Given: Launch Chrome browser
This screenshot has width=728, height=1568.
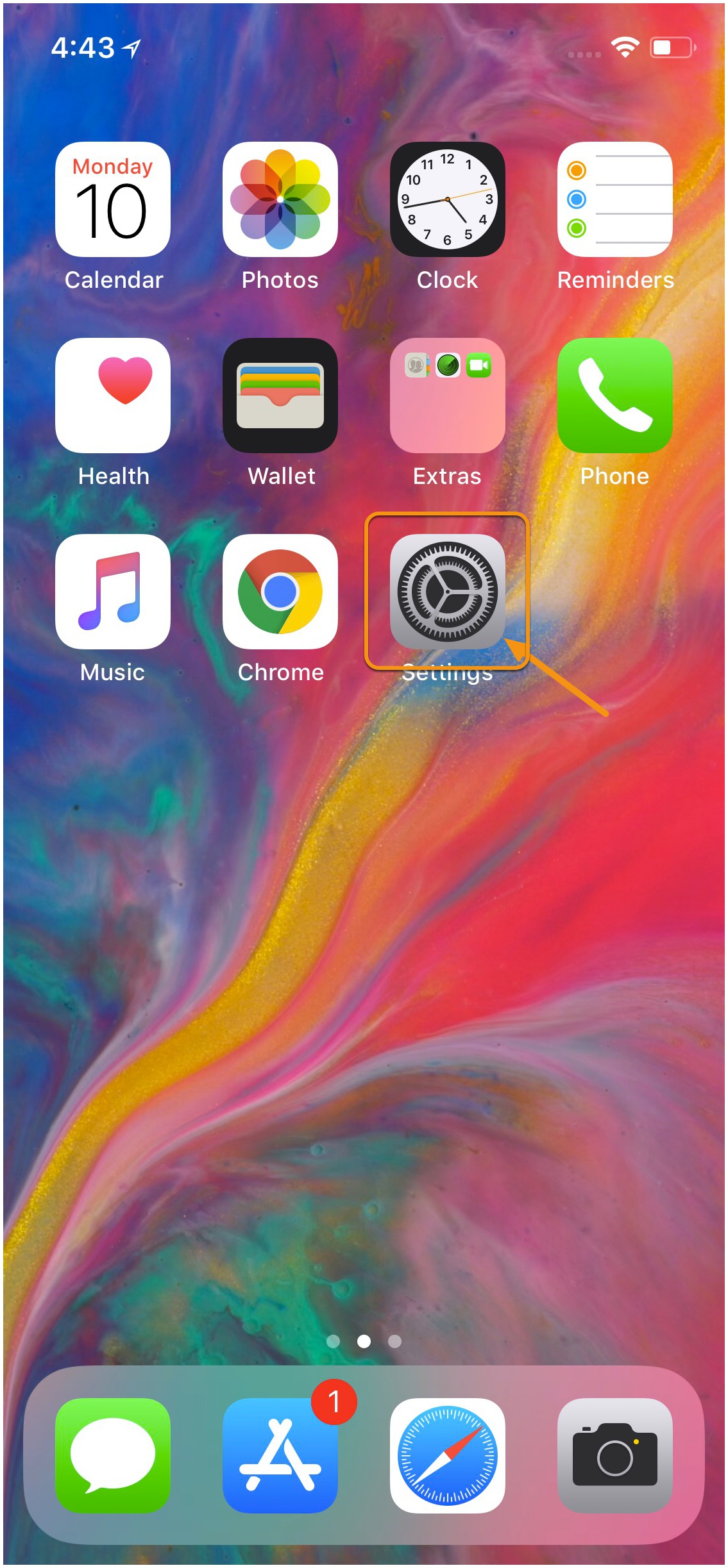Looking at the screenshot, I should tap(280, 592).
